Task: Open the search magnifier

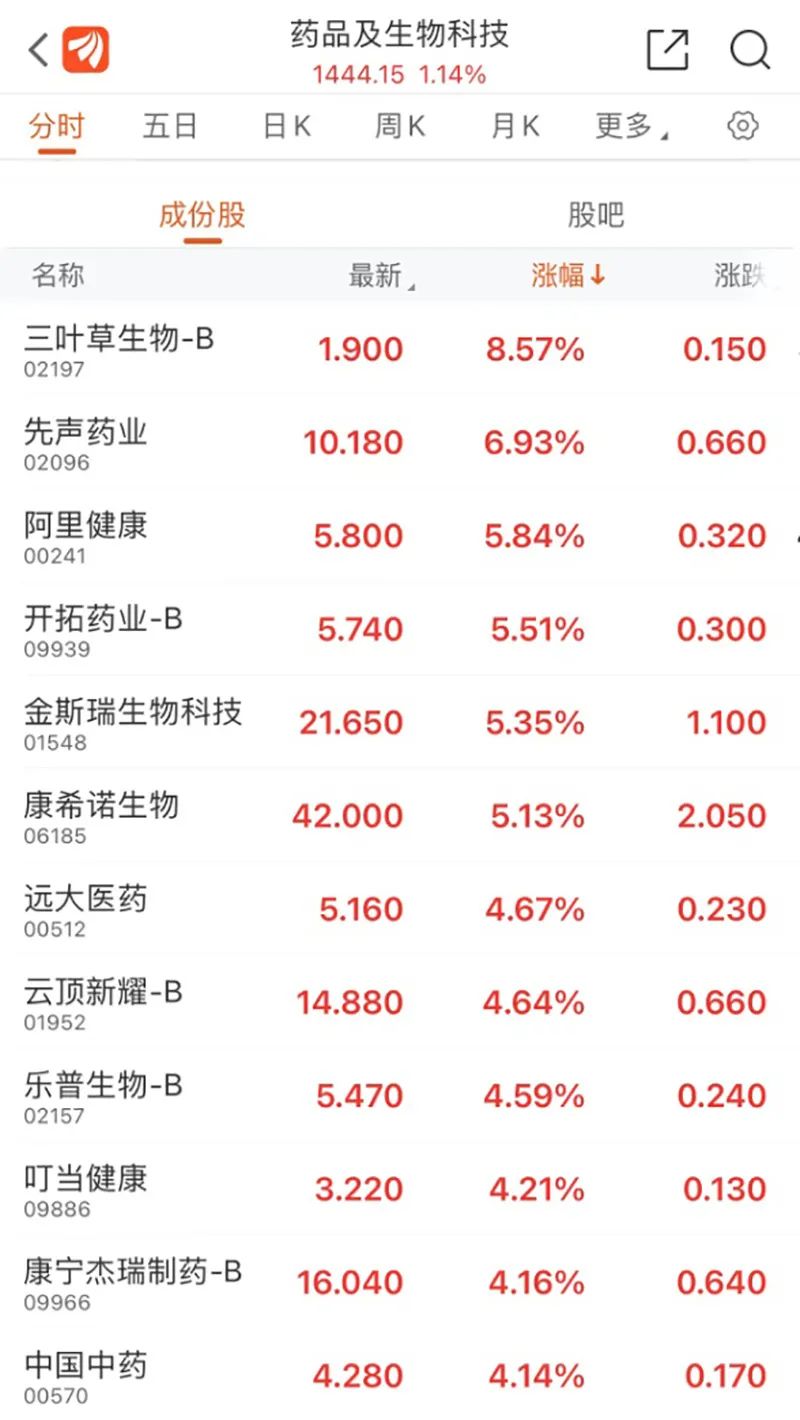Action: 749,49
